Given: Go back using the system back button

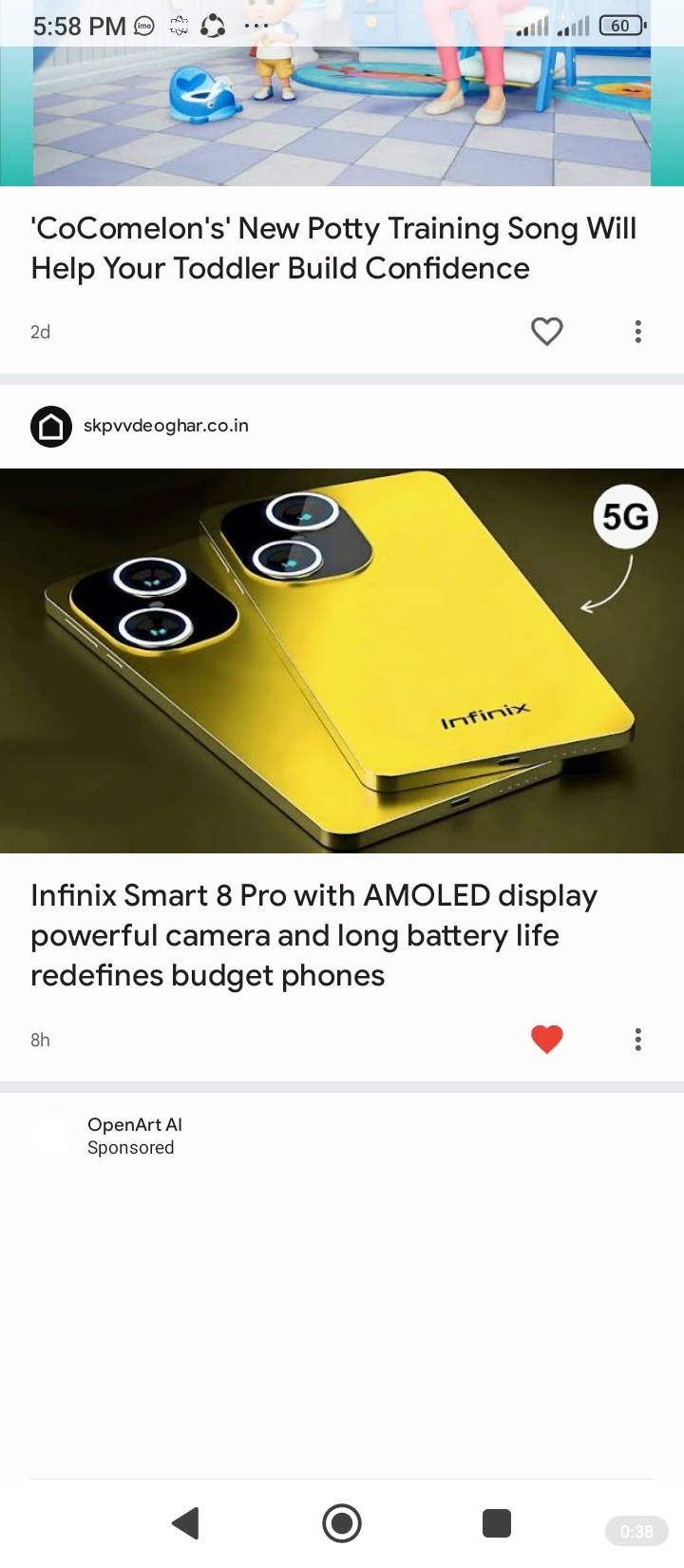Looking at the screenshot, I should pyautogui.click(x=186, y=1523).
